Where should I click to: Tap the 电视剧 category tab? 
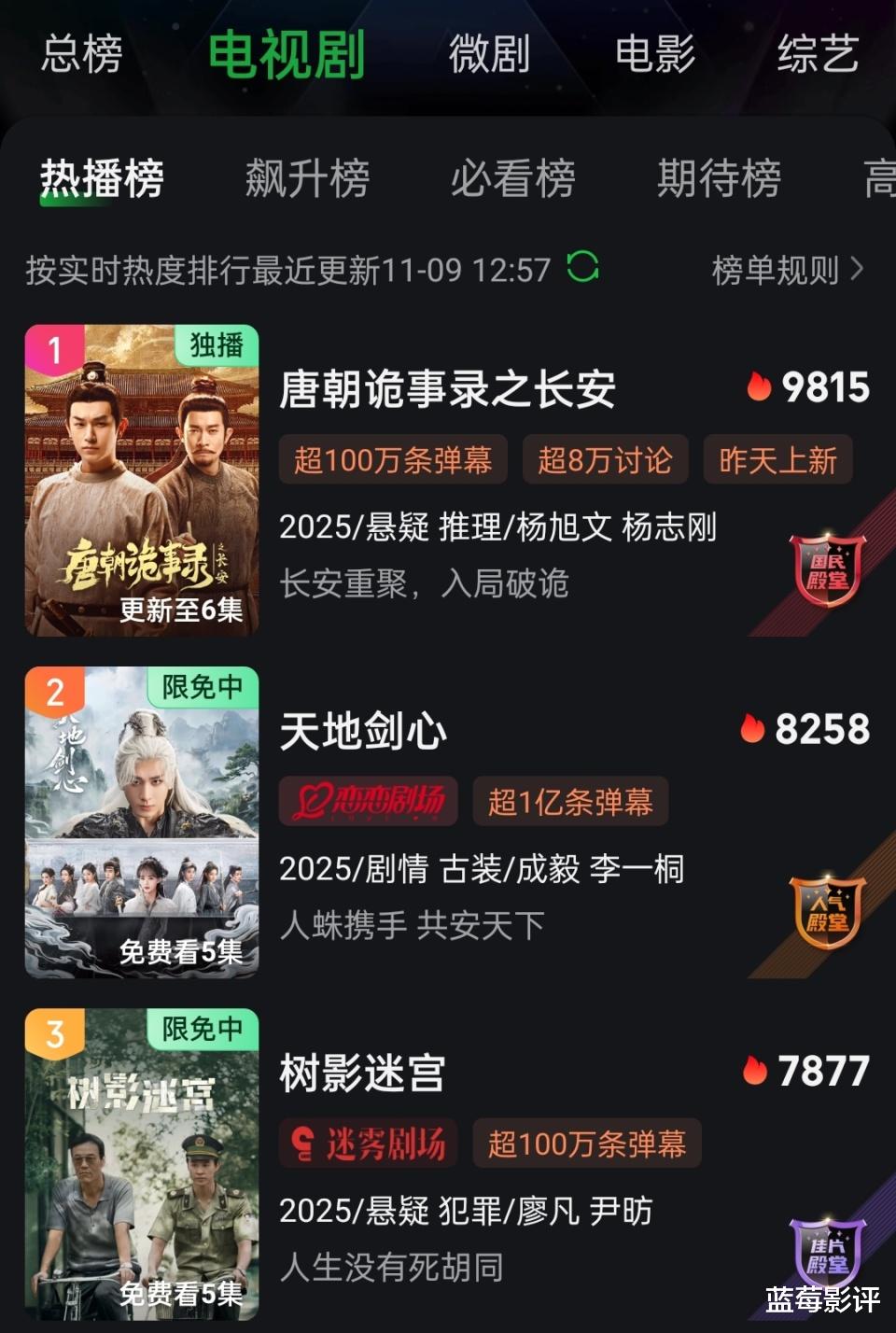coord(286,54)
